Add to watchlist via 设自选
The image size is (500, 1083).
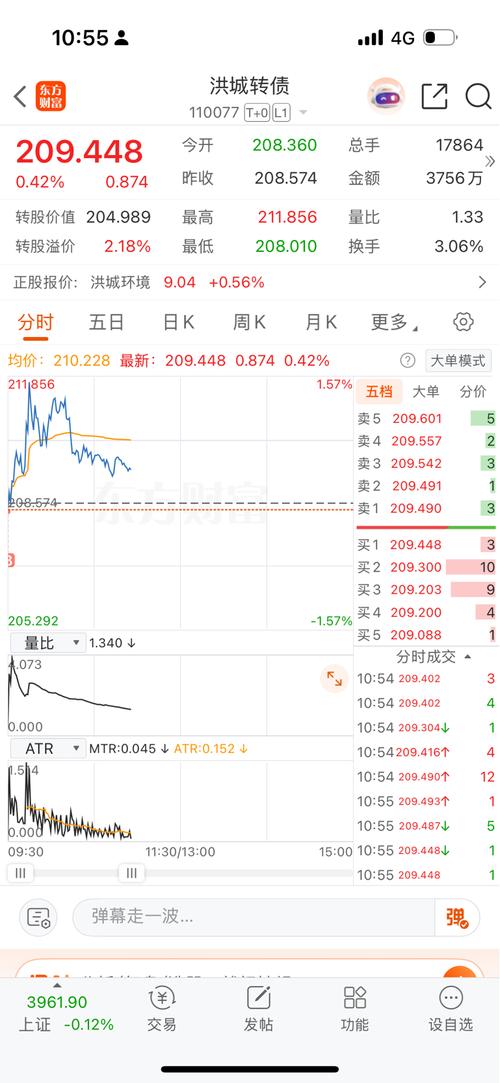(451, 1009)
